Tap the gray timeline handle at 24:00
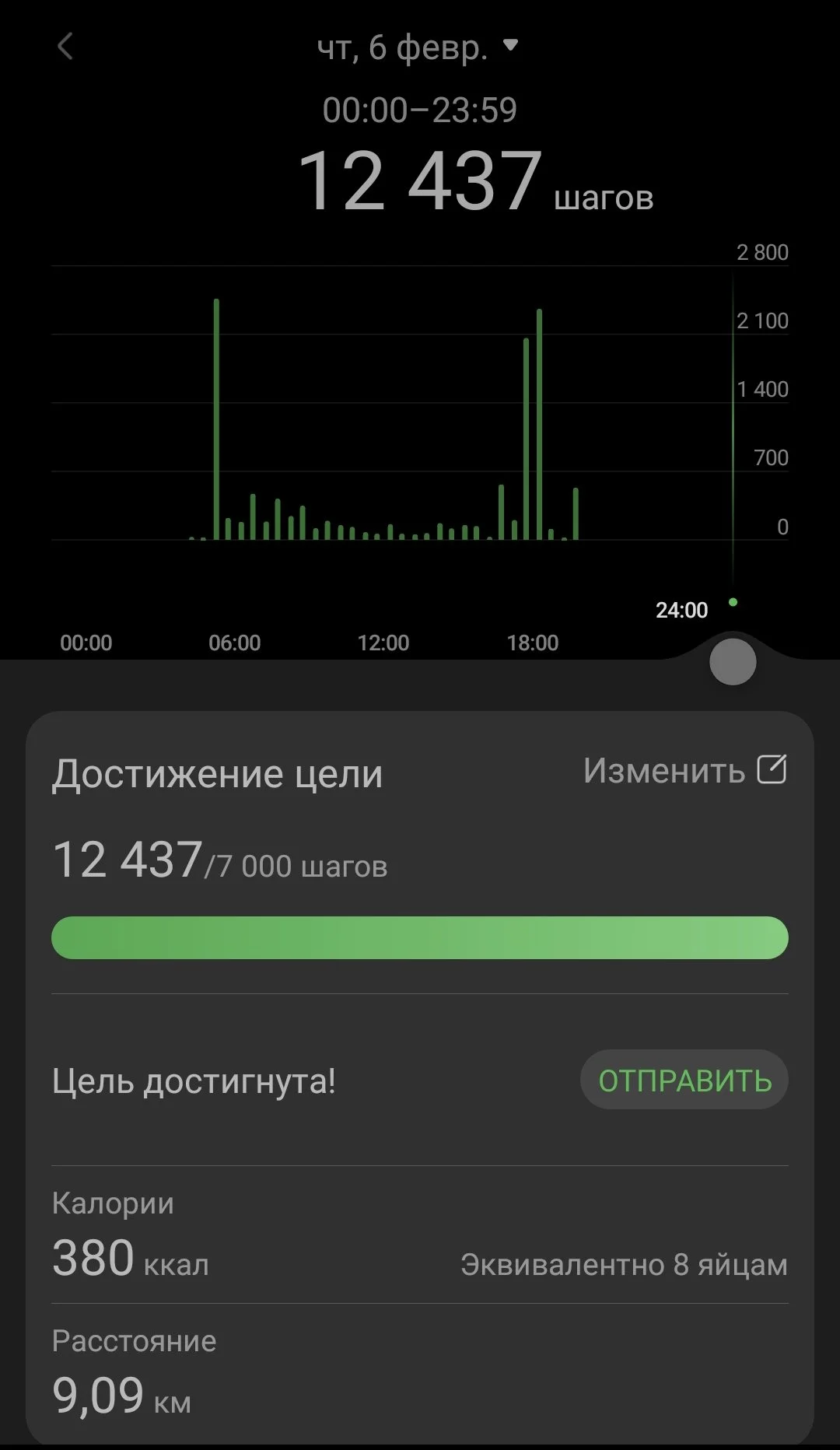Viewport: 840px width, 1450px height. [x=733, y=663]
